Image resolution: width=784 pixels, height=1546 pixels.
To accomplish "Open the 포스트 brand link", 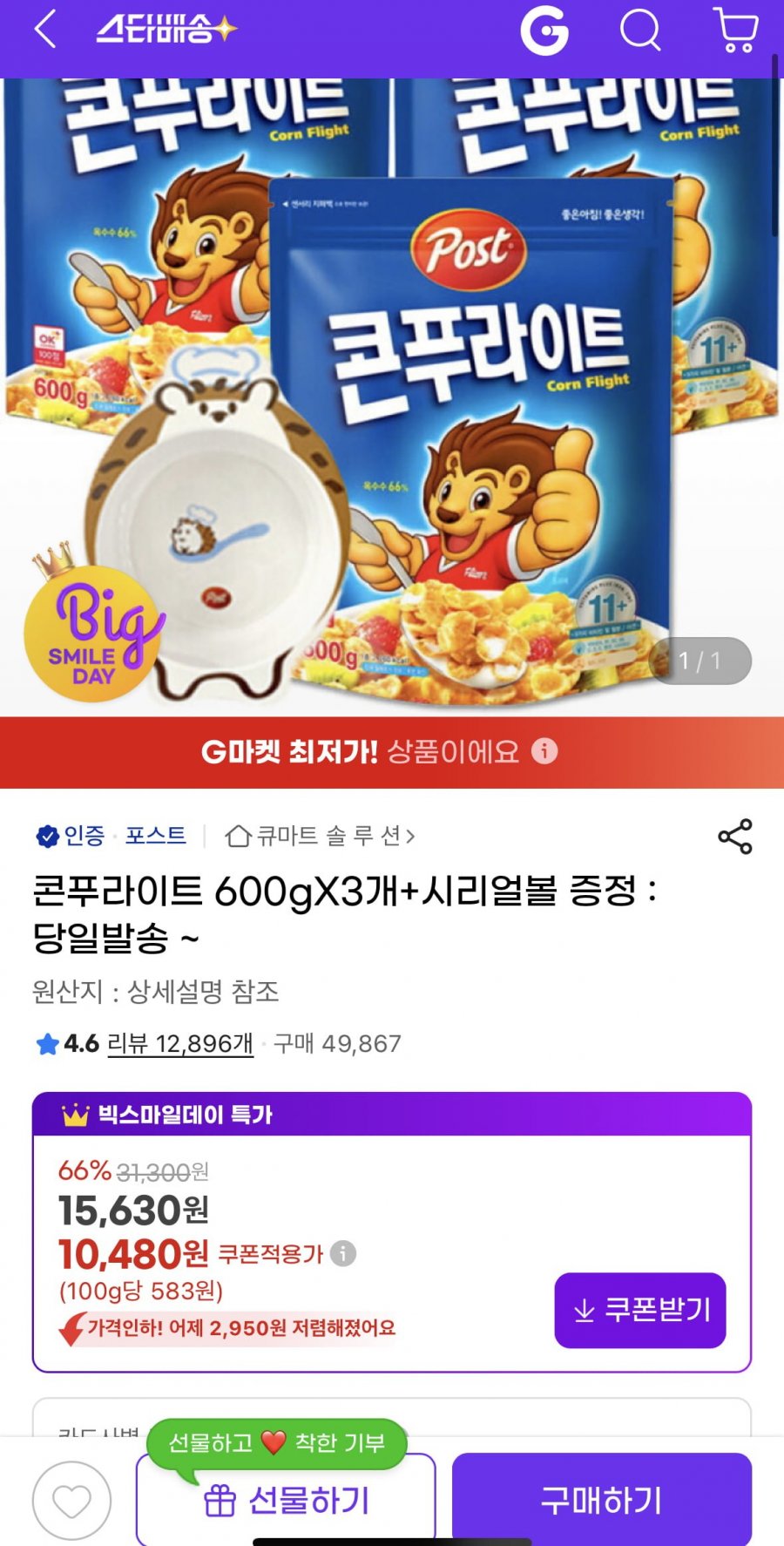I will click(x=155, y=836).
